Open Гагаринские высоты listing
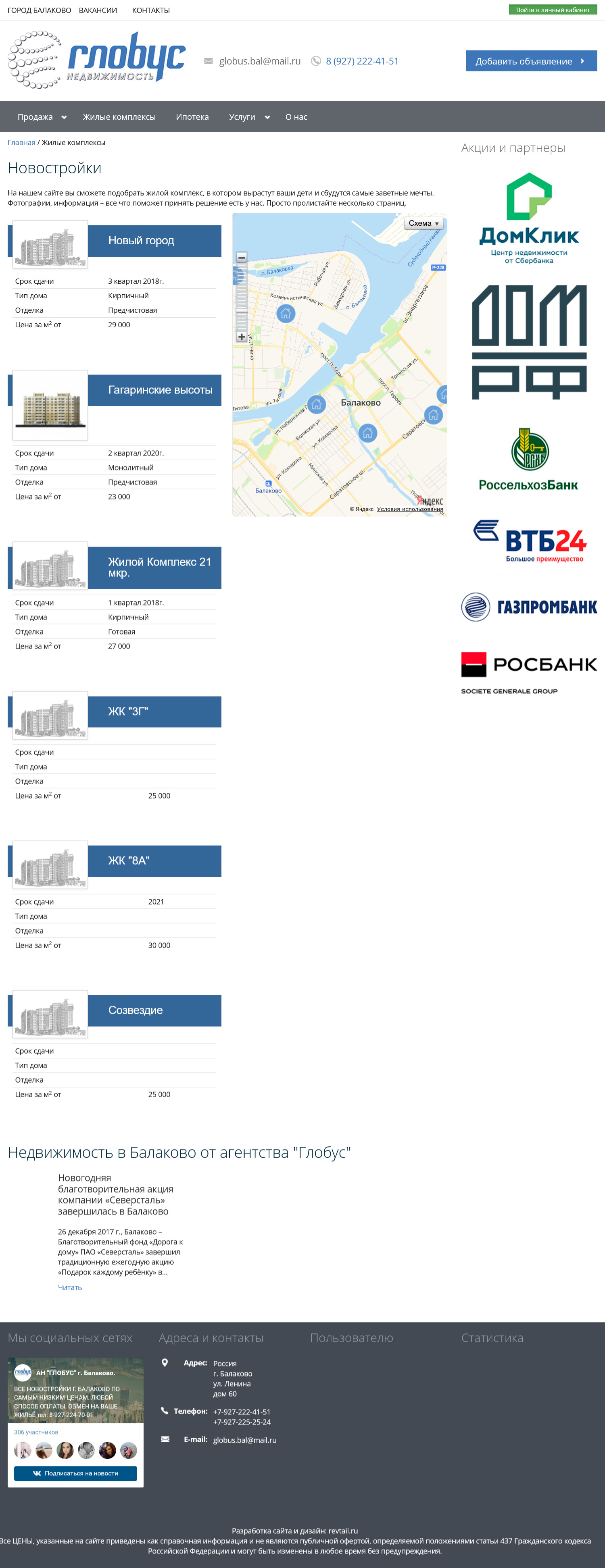Image resolution: width=605 pixels, height=1568 pixels. (160, 390)
